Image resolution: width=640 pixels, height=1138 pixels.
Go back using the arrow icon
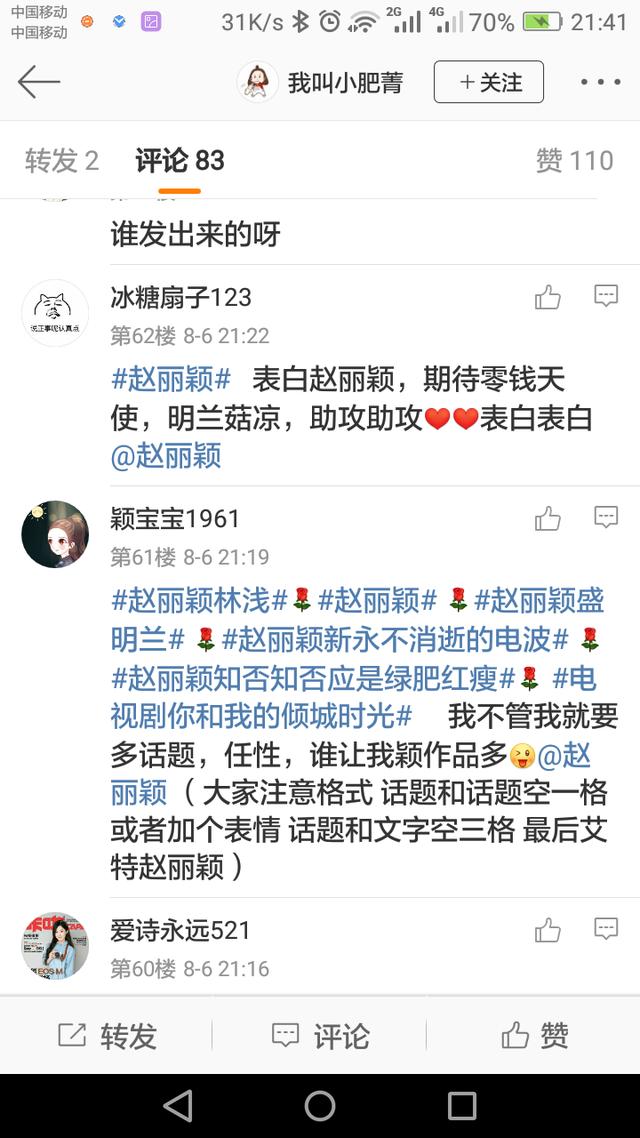tap(39, 82)
